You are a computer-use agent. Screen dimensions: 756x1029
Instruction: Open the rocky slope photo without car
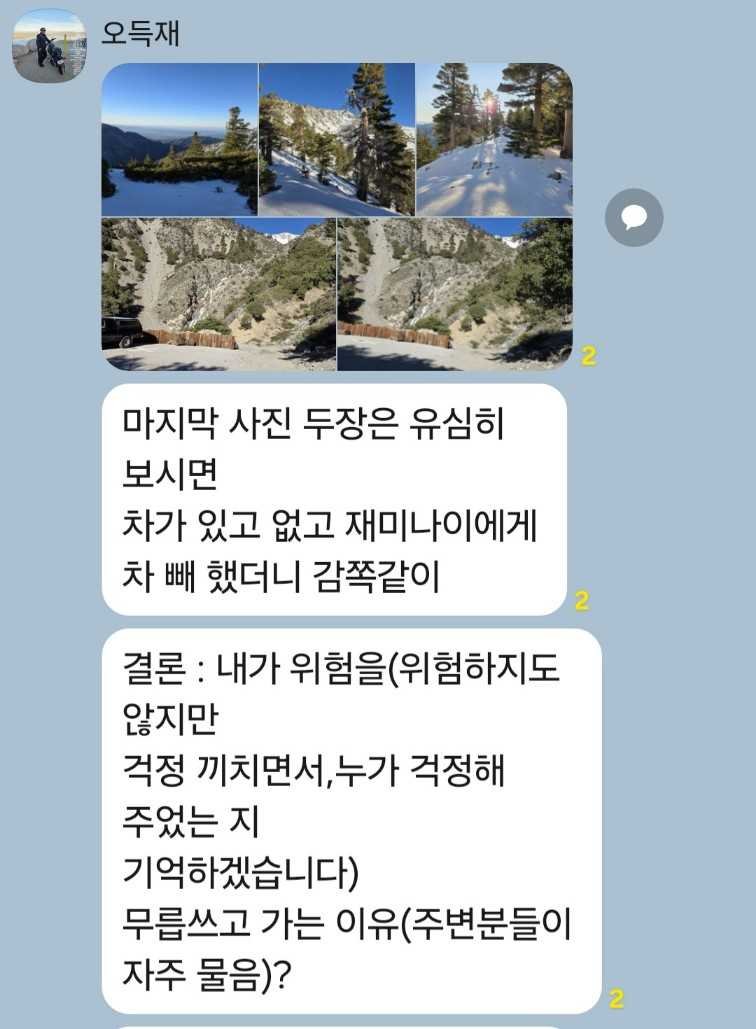coord(455,295)
